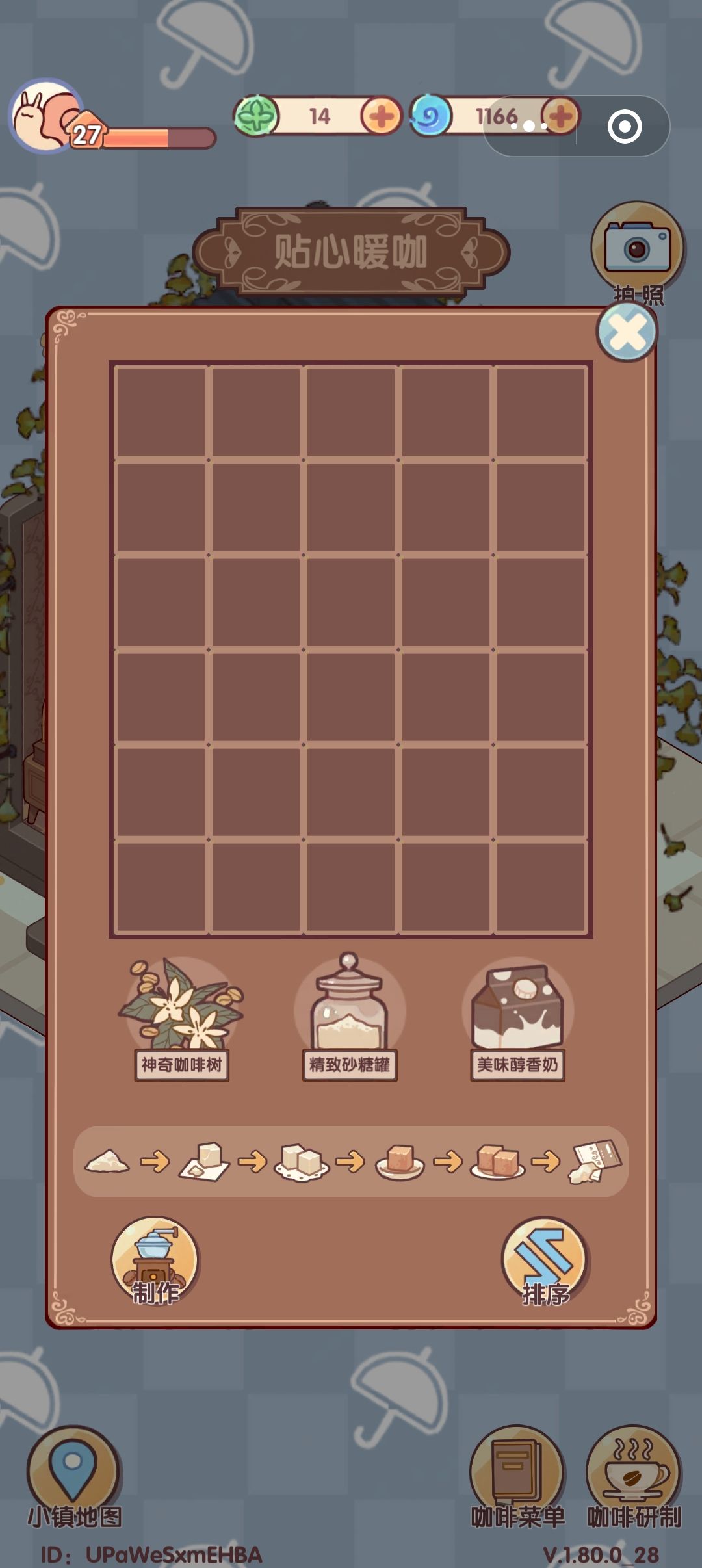
Task: Open the mini-program three-dot menu
Action: [529, 126]
